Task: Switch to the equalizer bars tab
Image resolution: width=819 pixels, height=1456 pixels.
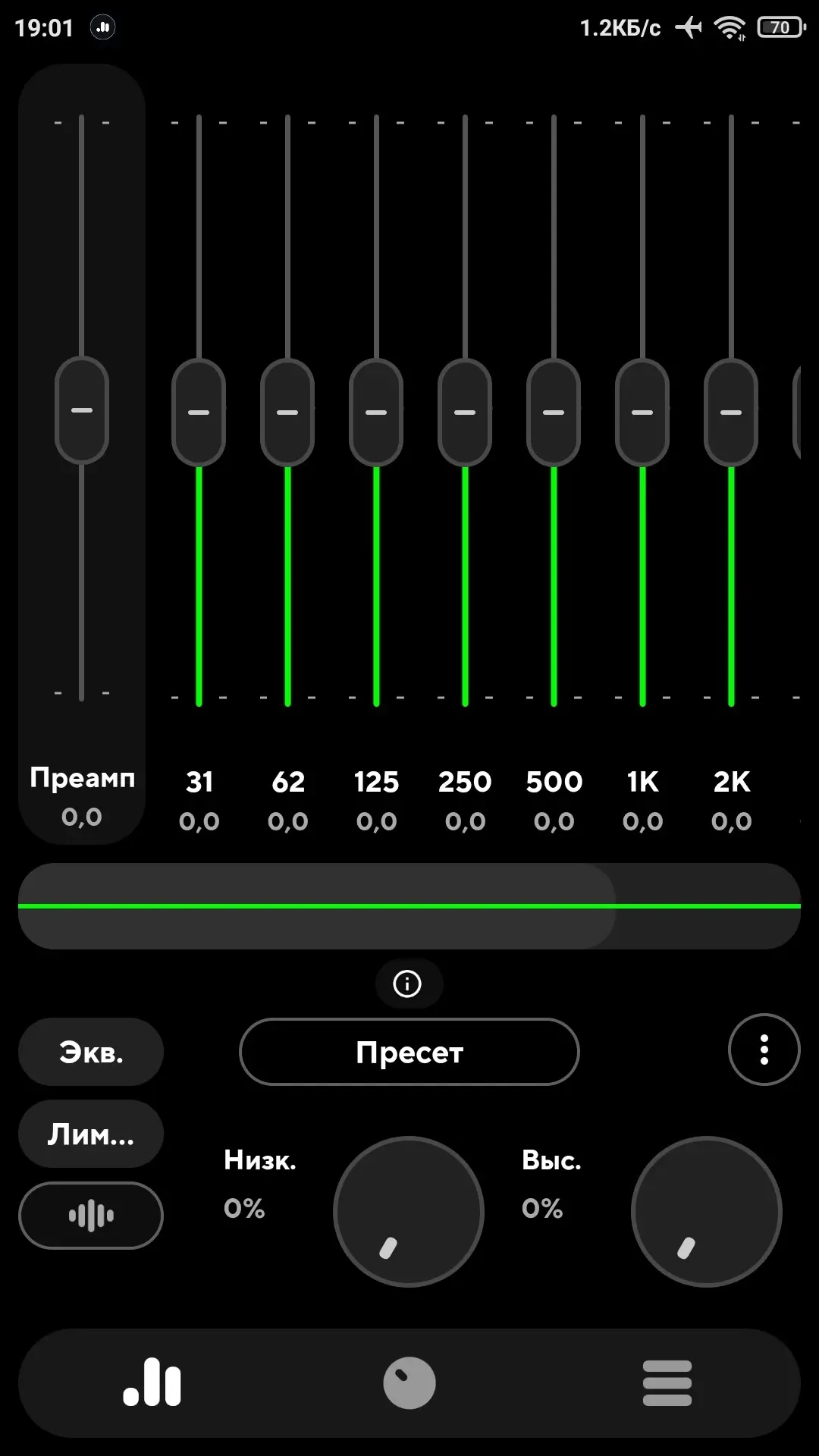Action: pos(152,1382)
